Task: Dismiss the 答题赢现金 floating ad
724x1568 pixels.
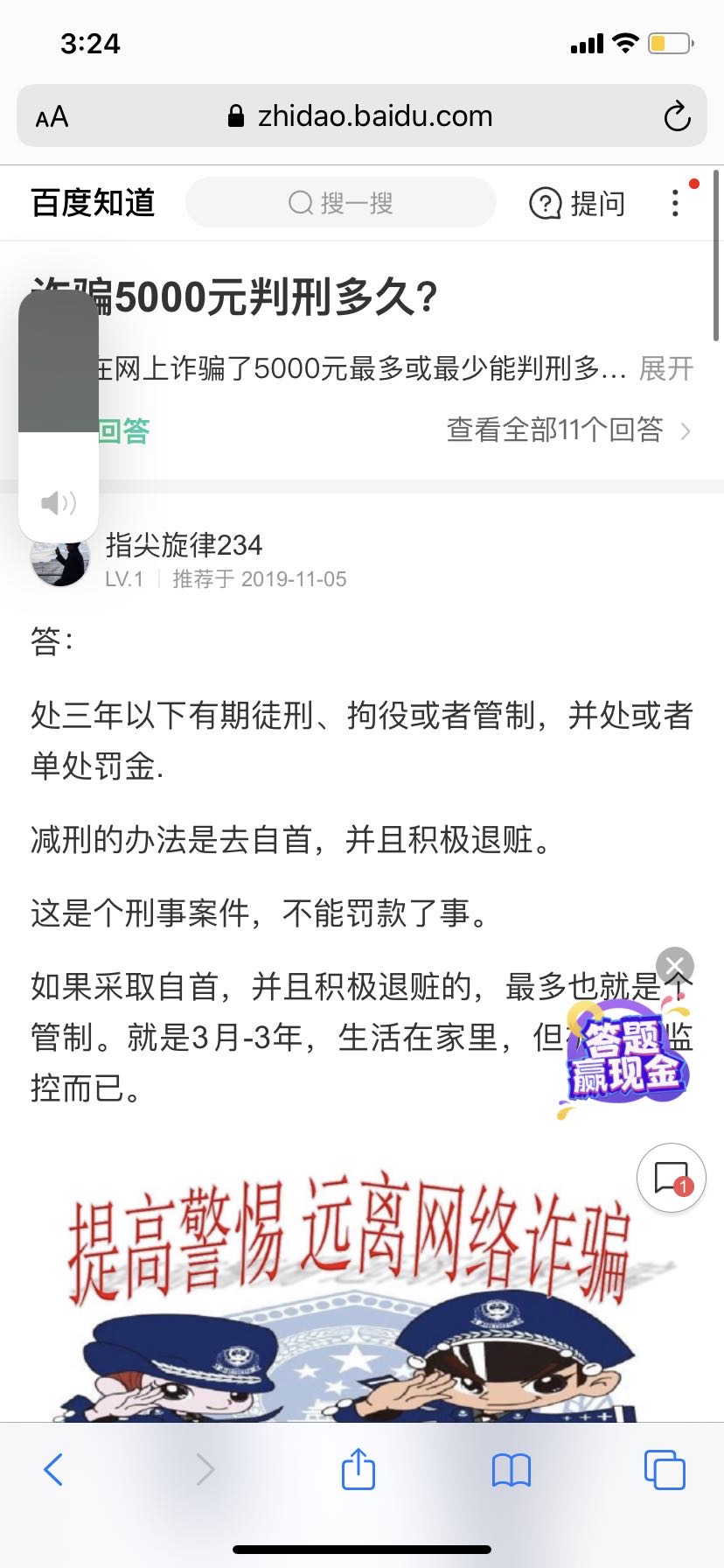Action: coord(675,966)
